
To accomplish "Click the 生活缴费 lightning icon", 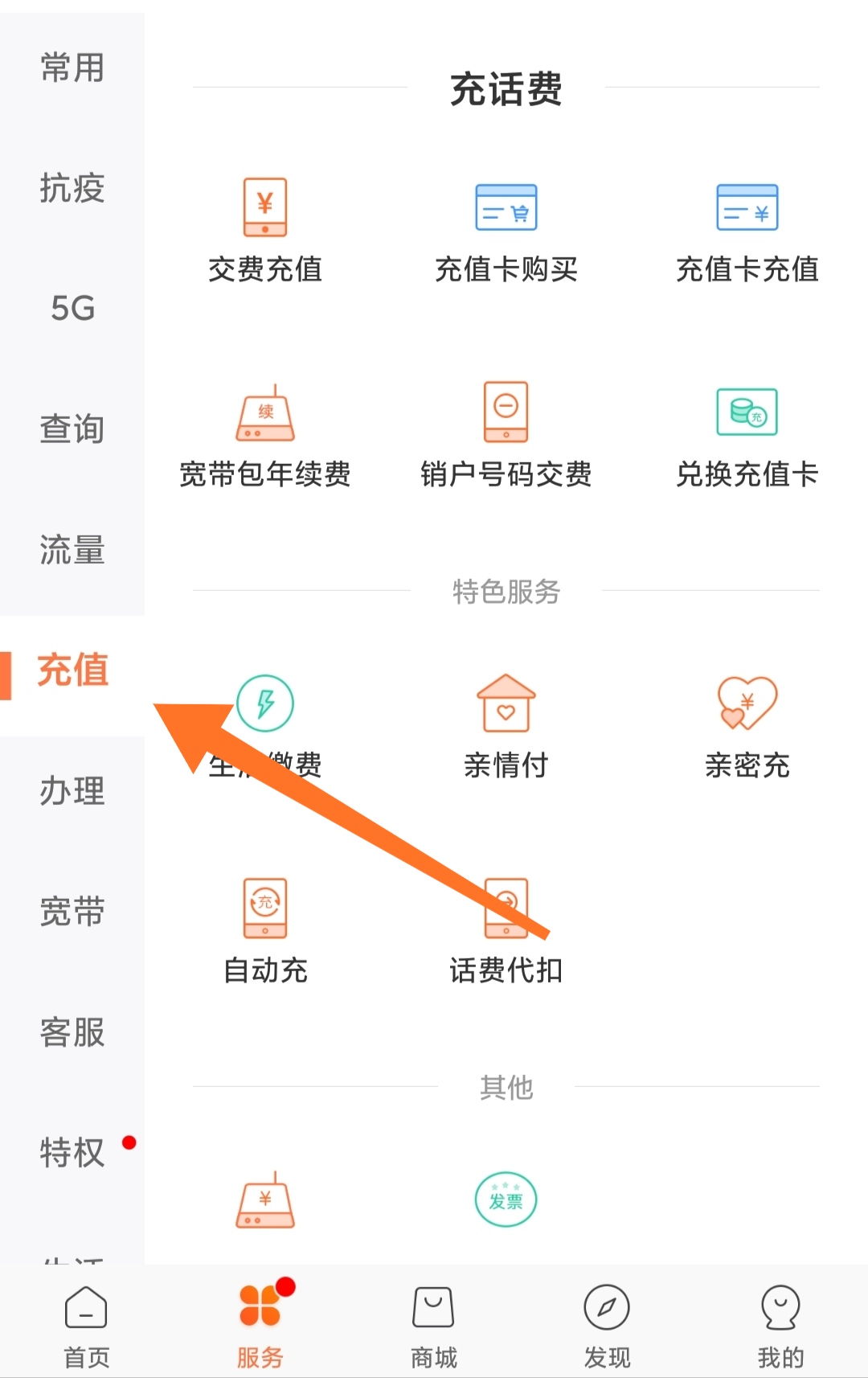I will coord(265,703).
